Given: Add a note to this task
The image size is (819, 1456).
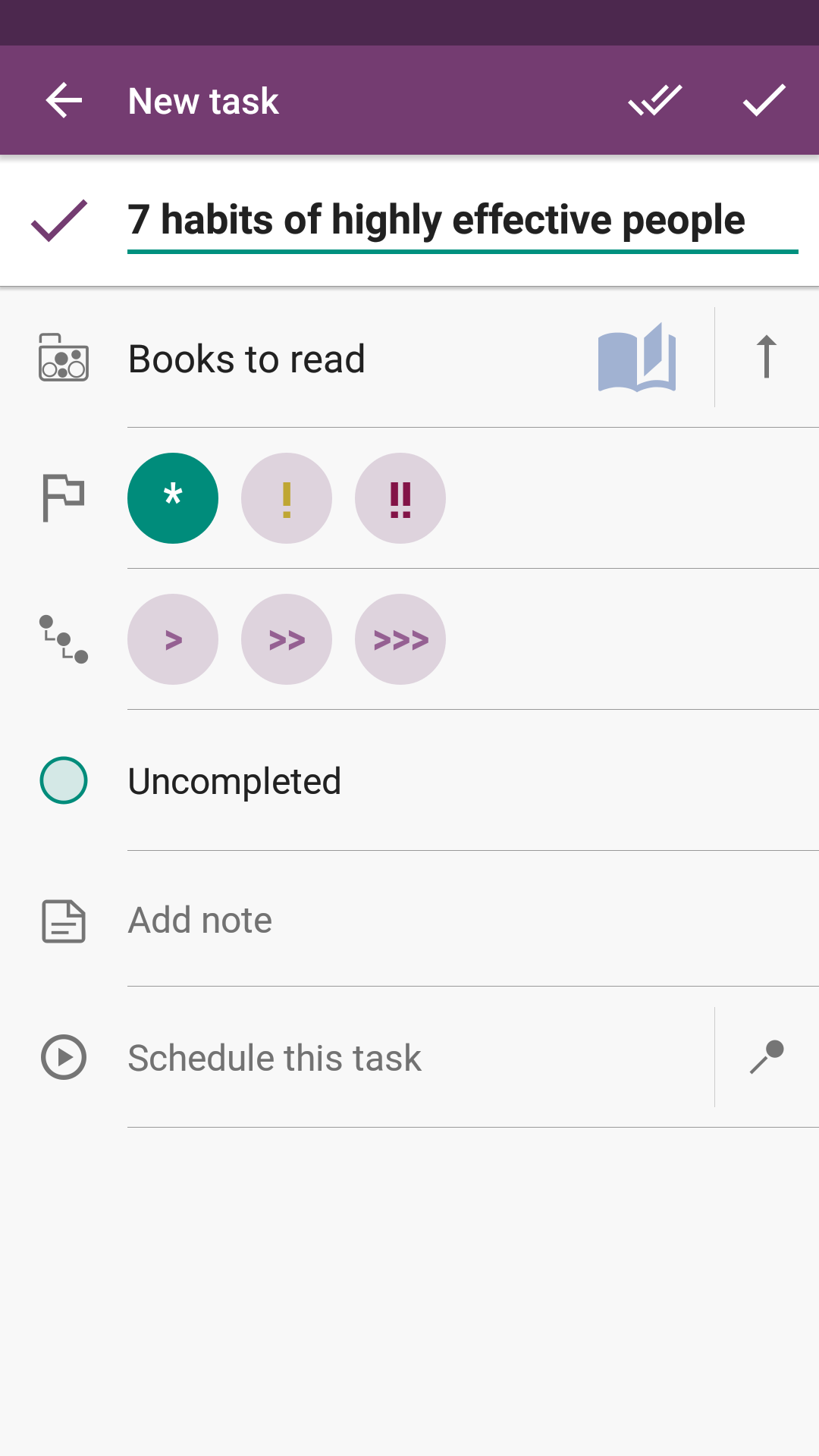Looking at the screenshot, I should pyautogui.click(x=200, y=921).
